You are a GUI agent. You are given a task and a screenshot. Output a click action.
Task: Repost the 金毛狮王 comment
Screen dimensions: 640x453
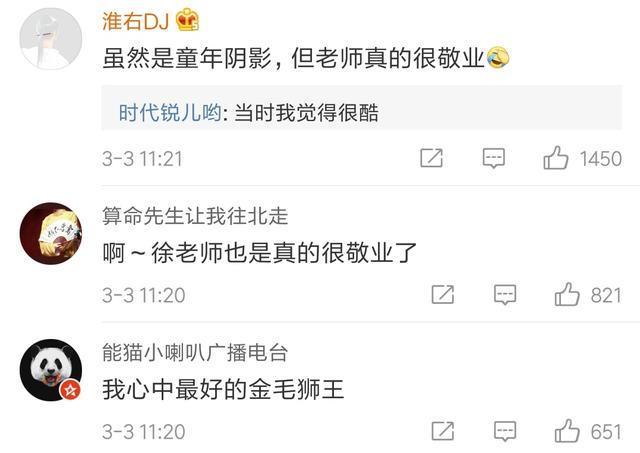443,431
